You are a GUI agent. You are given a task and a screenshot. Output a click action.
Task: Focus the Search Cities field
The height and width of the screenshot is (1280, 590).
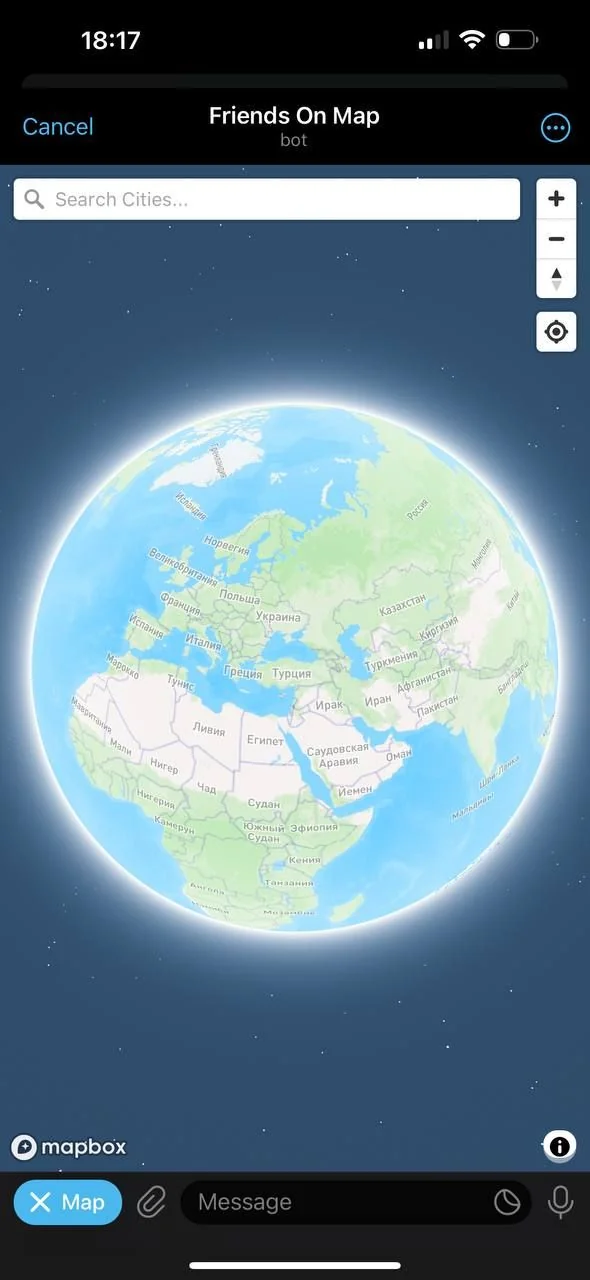tap(267, 199)
